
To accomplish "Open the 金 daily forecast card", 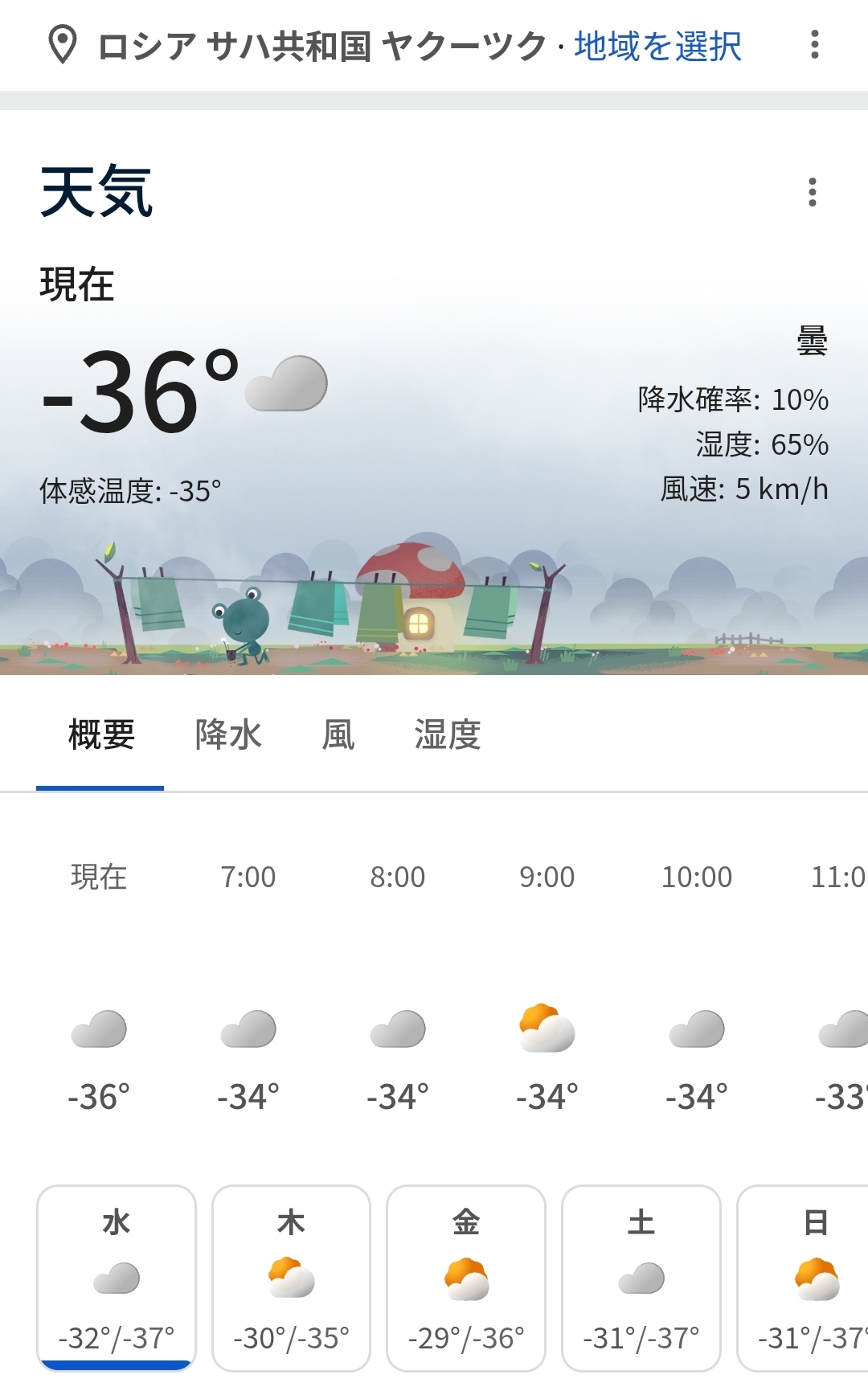I will pyautogui.click(x=466, y=1278).
